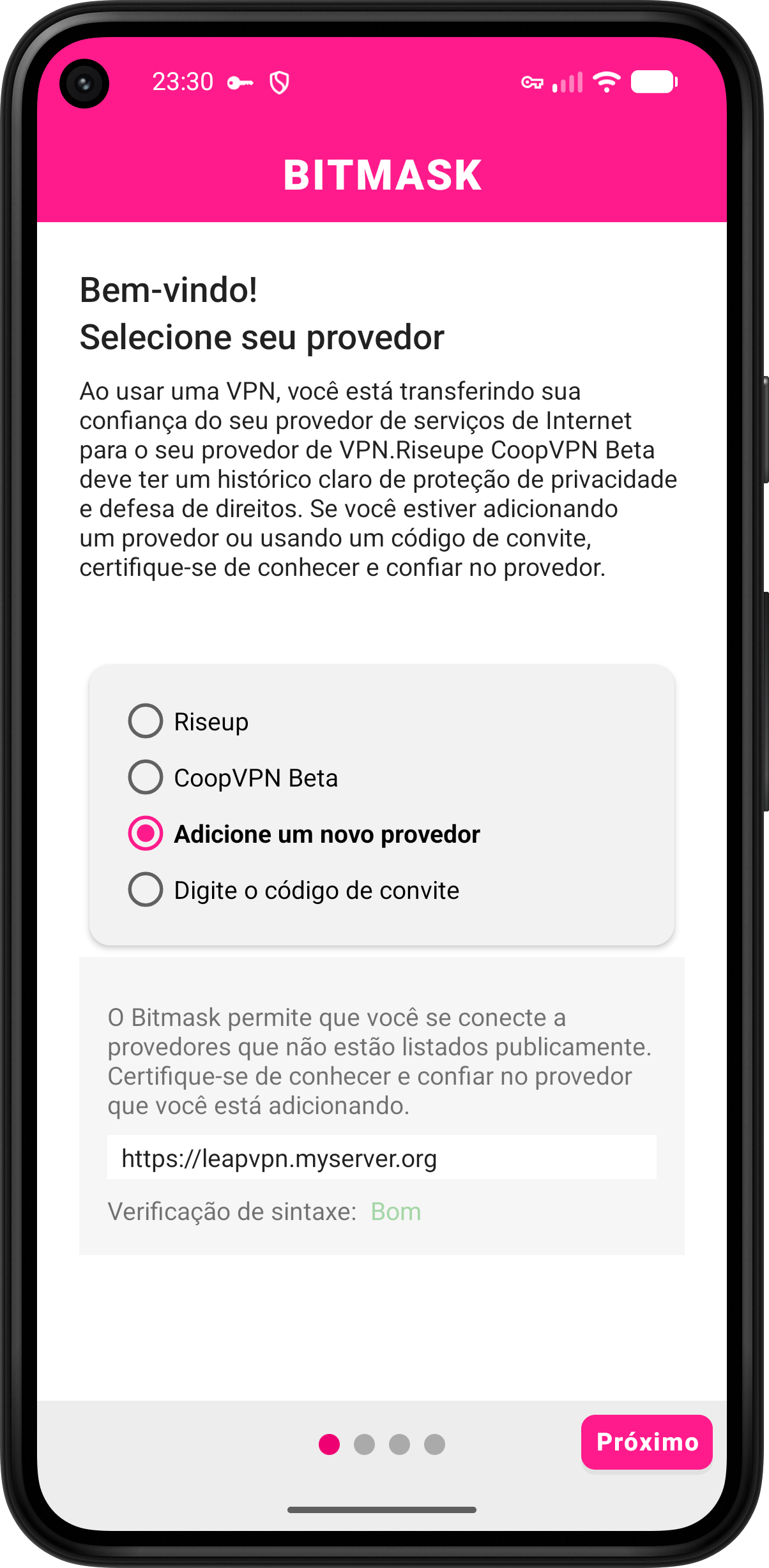Select the Riseup provider option
The height and width of the screenshot is (1568, 769).
189,721
